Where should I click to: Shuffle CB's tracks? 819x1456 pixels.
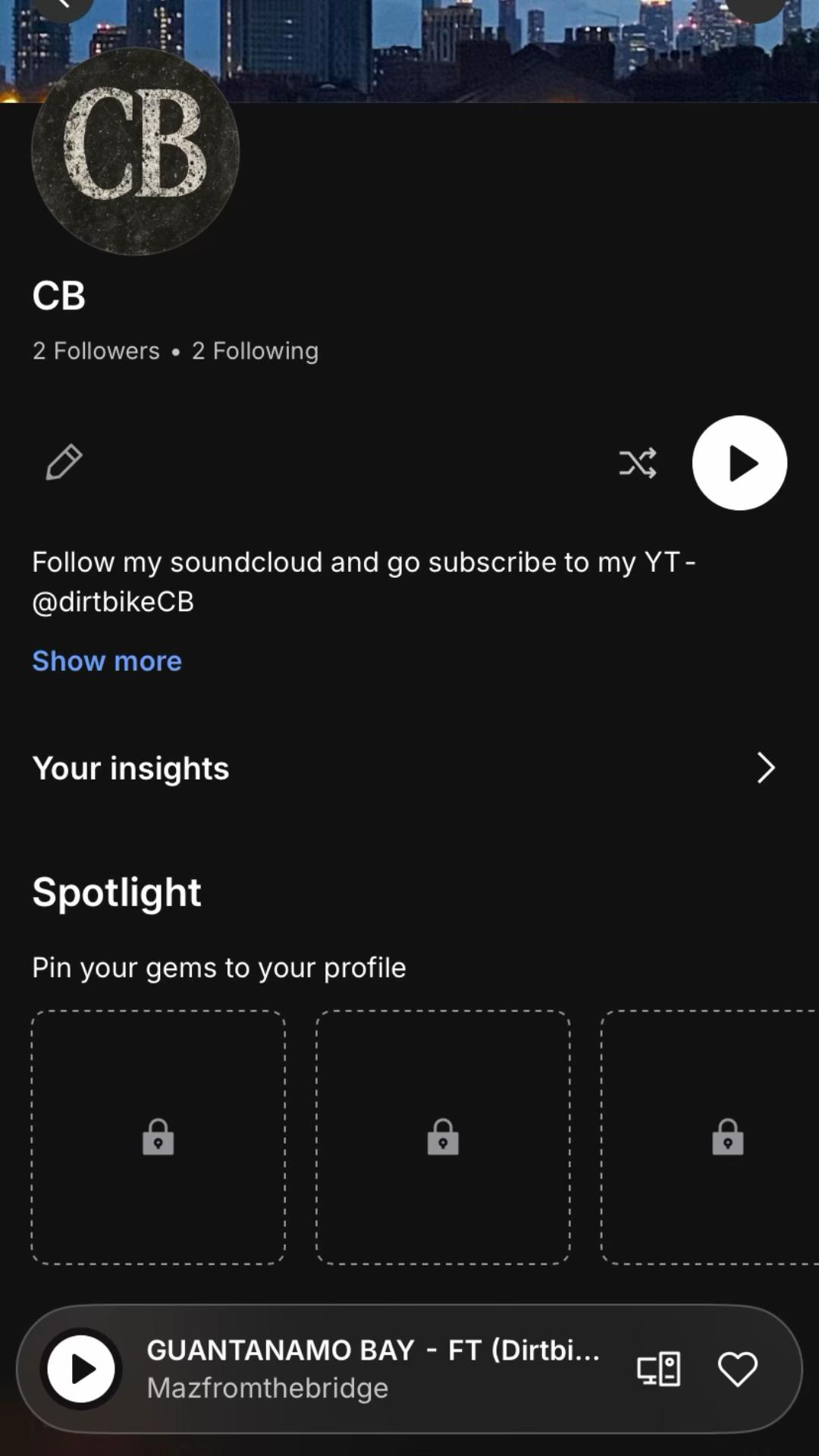point(637,463)
